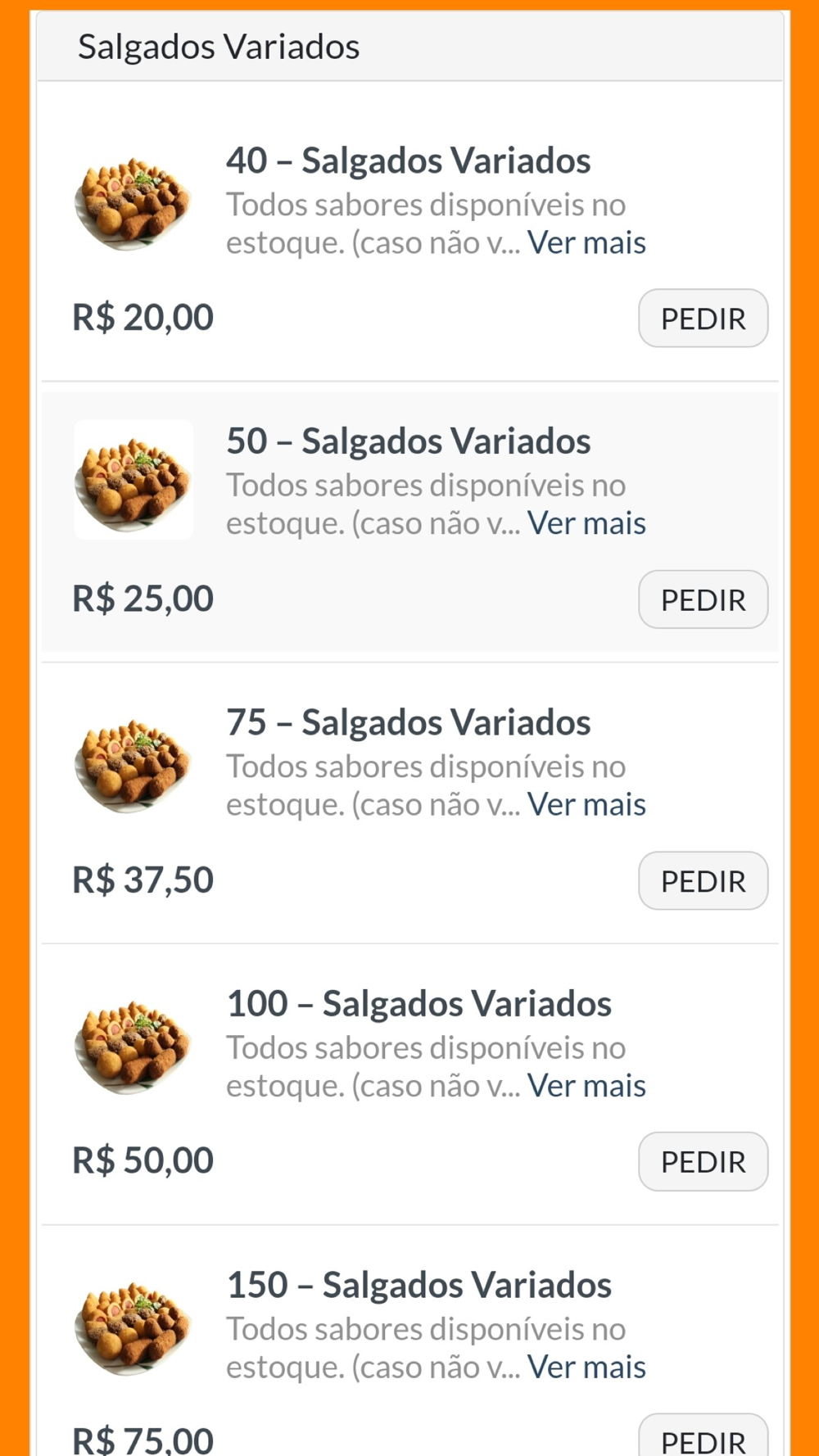Viewport: 819px width, 1456px height.
Task: Order the 40 – Salgados Variados pack
Action: coord(703,318)
